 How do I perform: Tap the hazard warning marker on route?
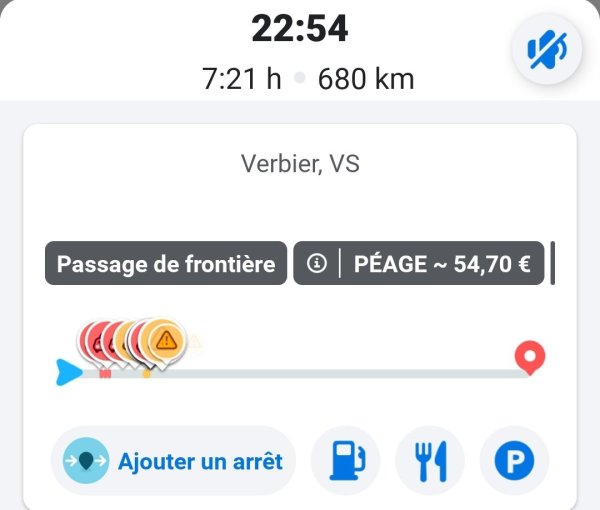165,340
